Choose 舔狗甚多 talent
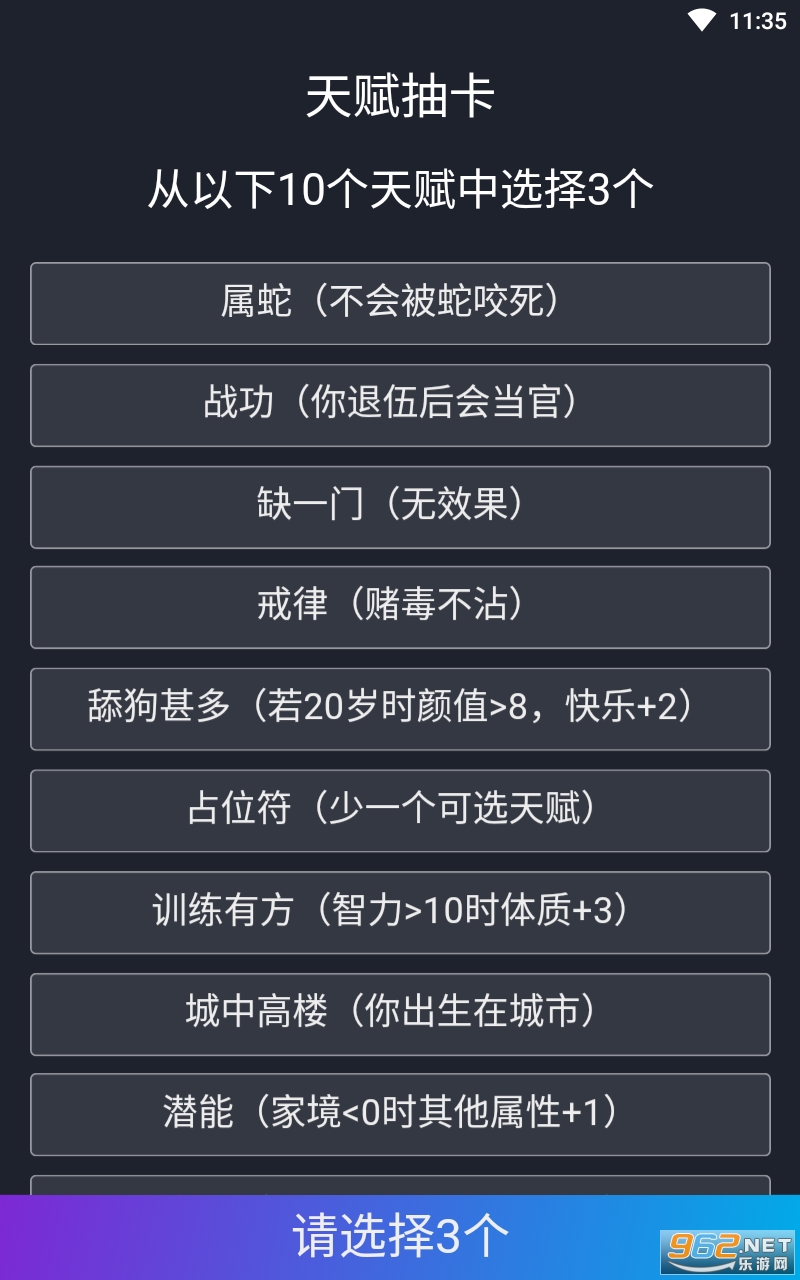This screenshot has width=800, height=1280. click(400, 709)
